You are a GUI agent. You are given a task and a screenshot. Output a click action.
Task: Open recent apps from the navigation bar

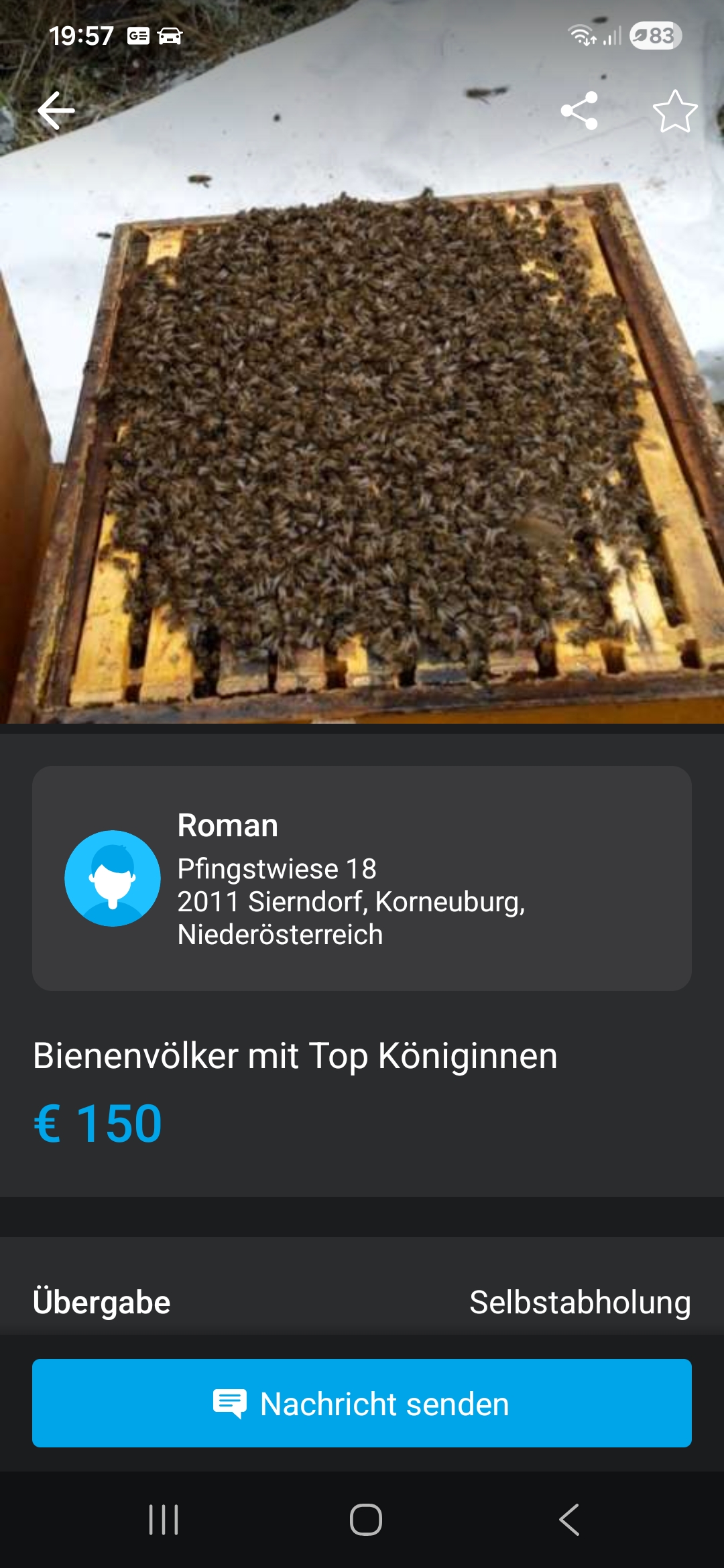point(164,1519)
